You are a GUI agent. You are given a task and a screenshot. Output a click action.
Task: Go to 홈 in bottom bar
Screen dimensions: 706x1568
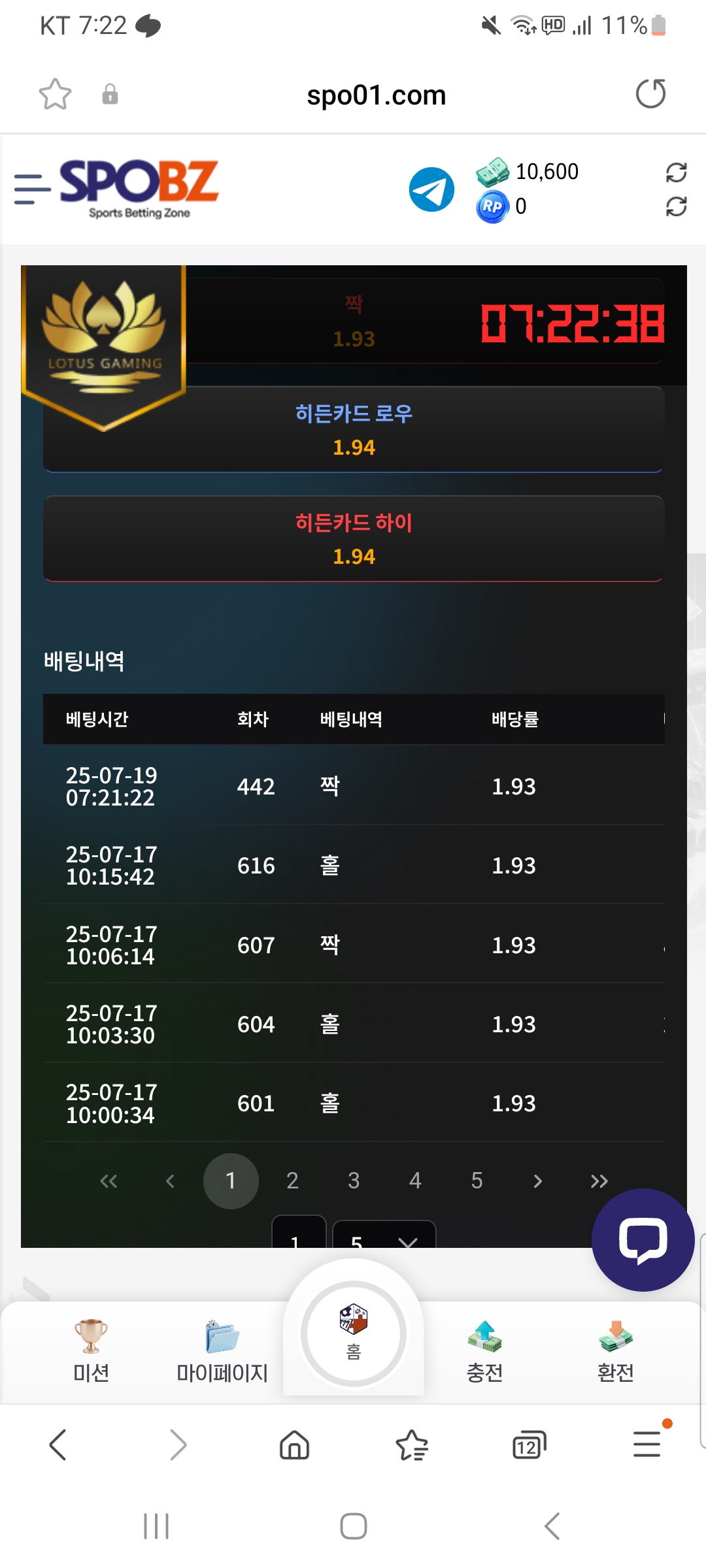(354, 1333)
